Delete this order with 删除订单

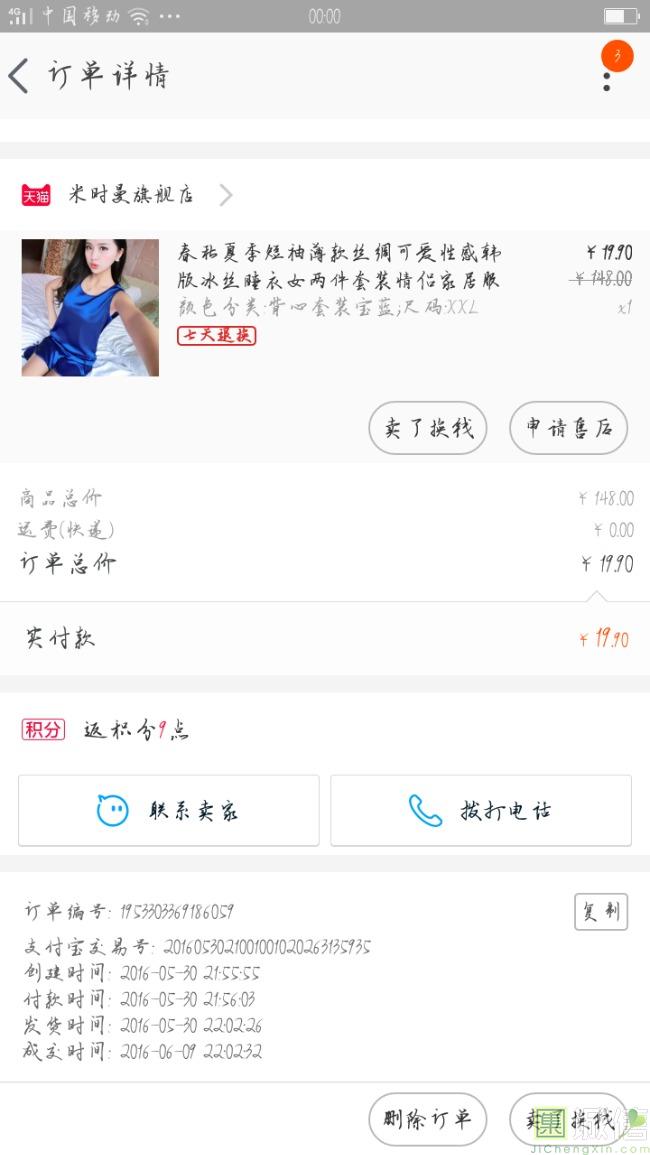[x=427, y=1119]
